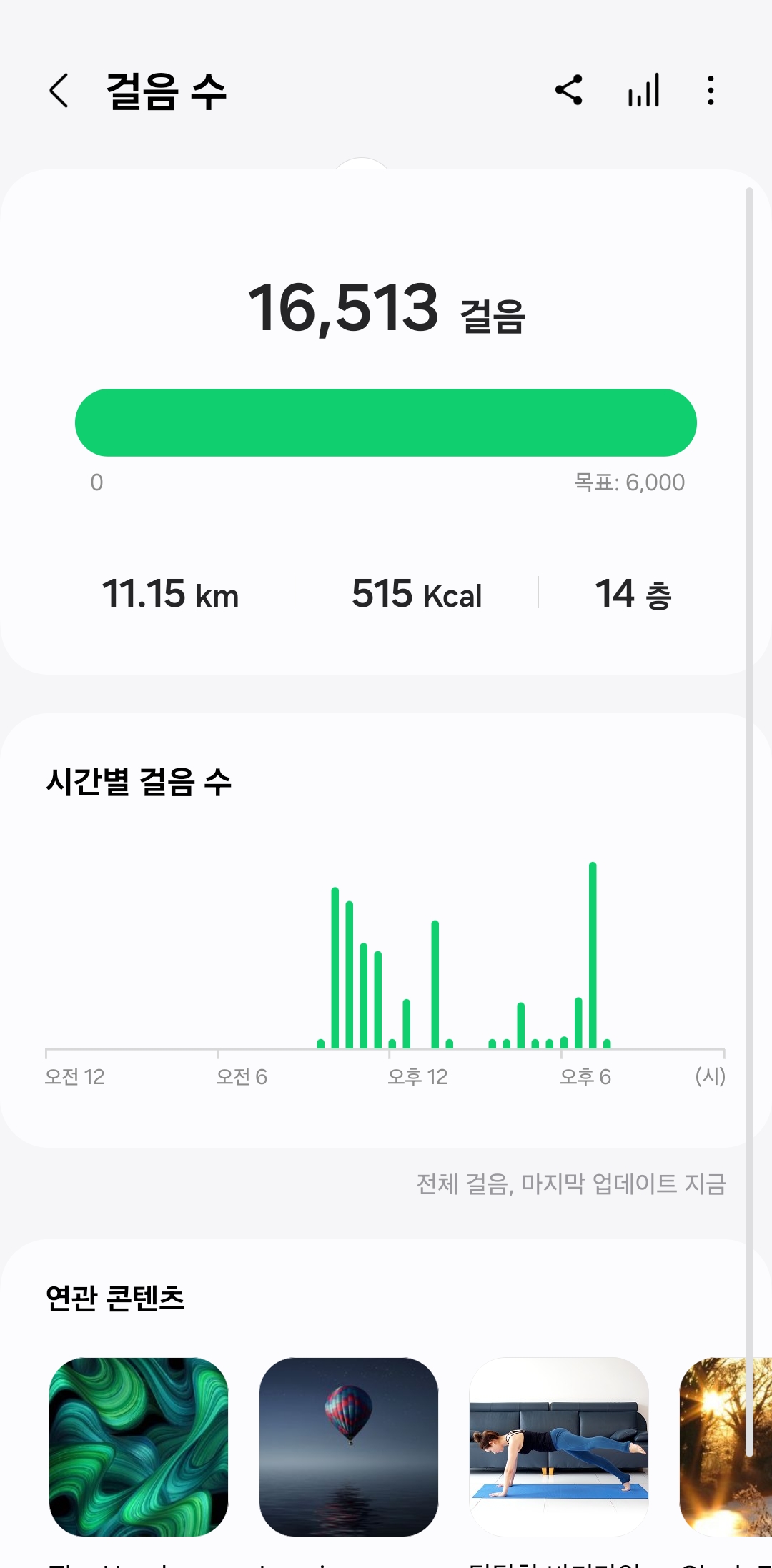Open the sunset forest content tile
Viewport: 772px width, 1568px height.
point(722,1447)
